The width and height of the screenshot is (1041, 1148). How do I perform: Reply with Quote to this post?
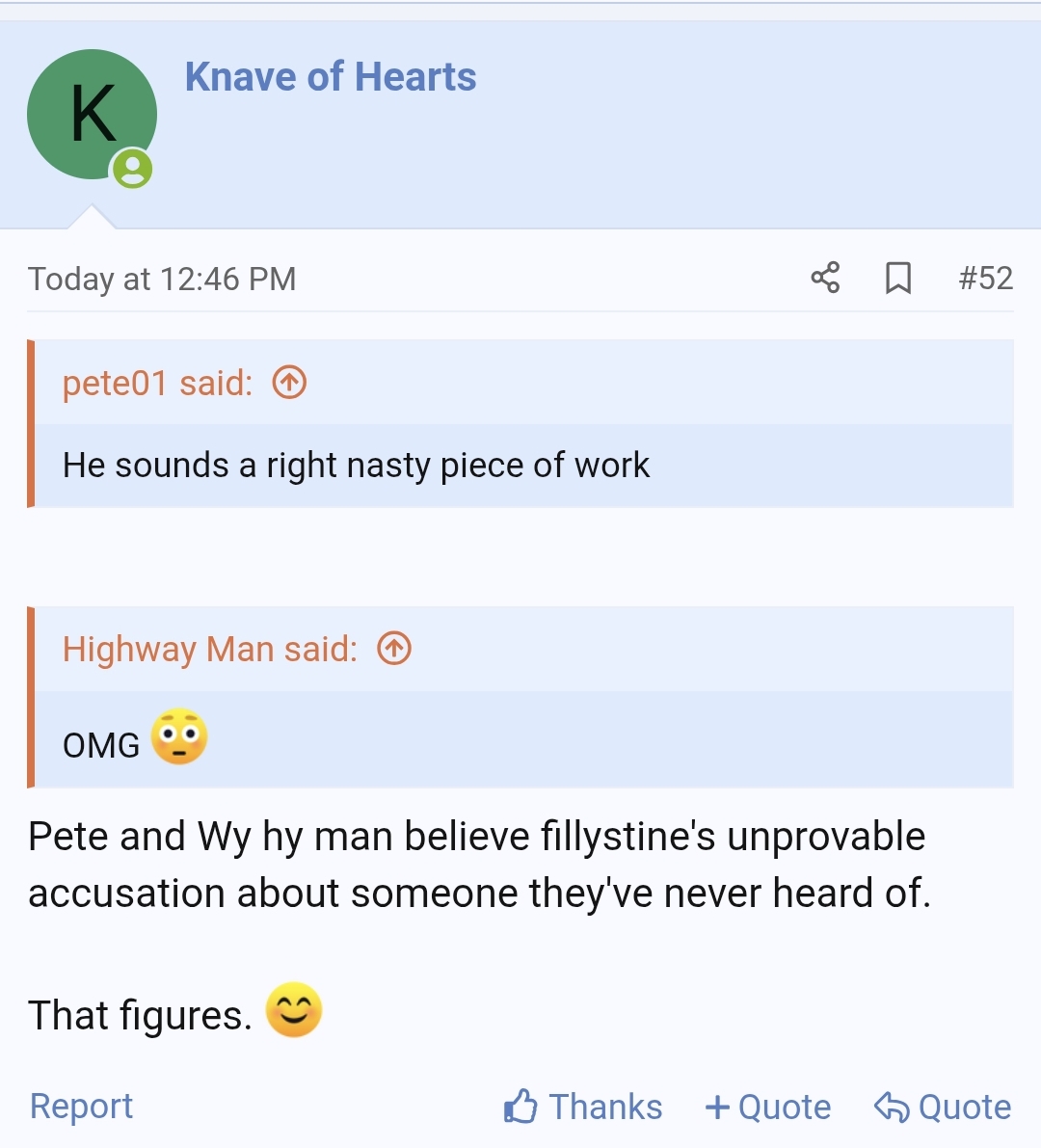point(943,1107)
